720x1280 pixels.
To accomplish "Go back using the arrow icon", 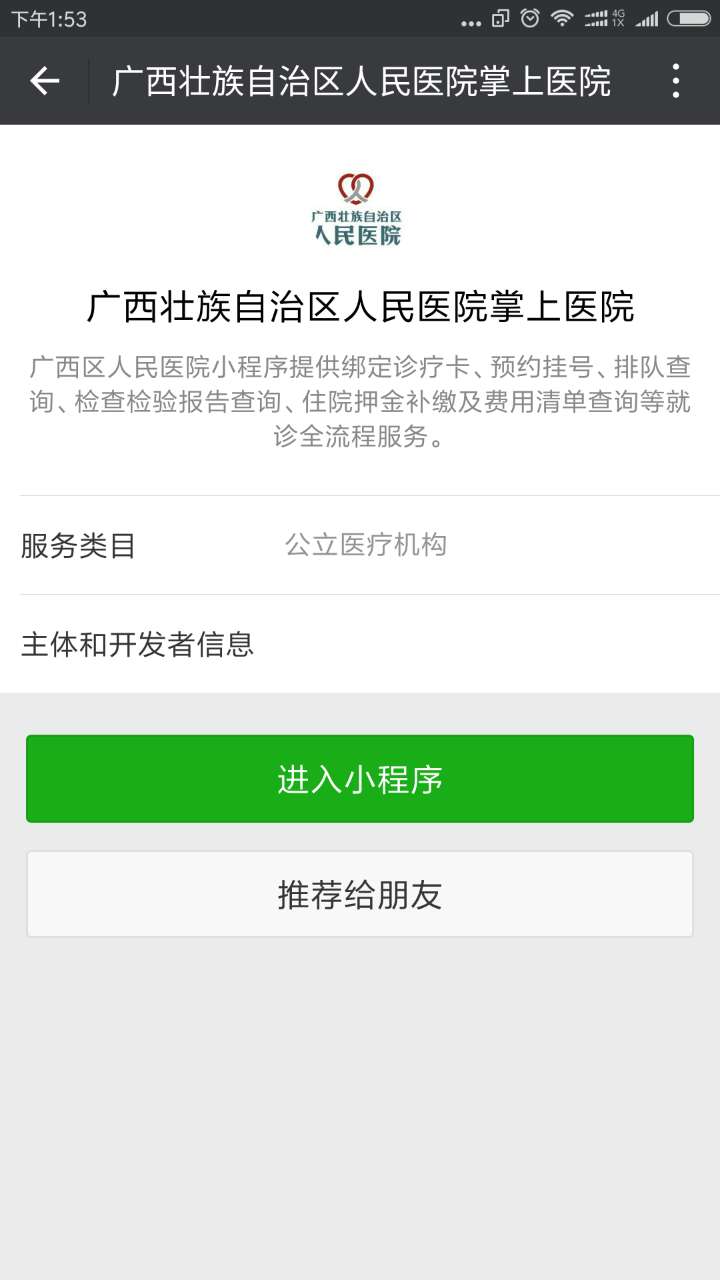I will point(45,81).
